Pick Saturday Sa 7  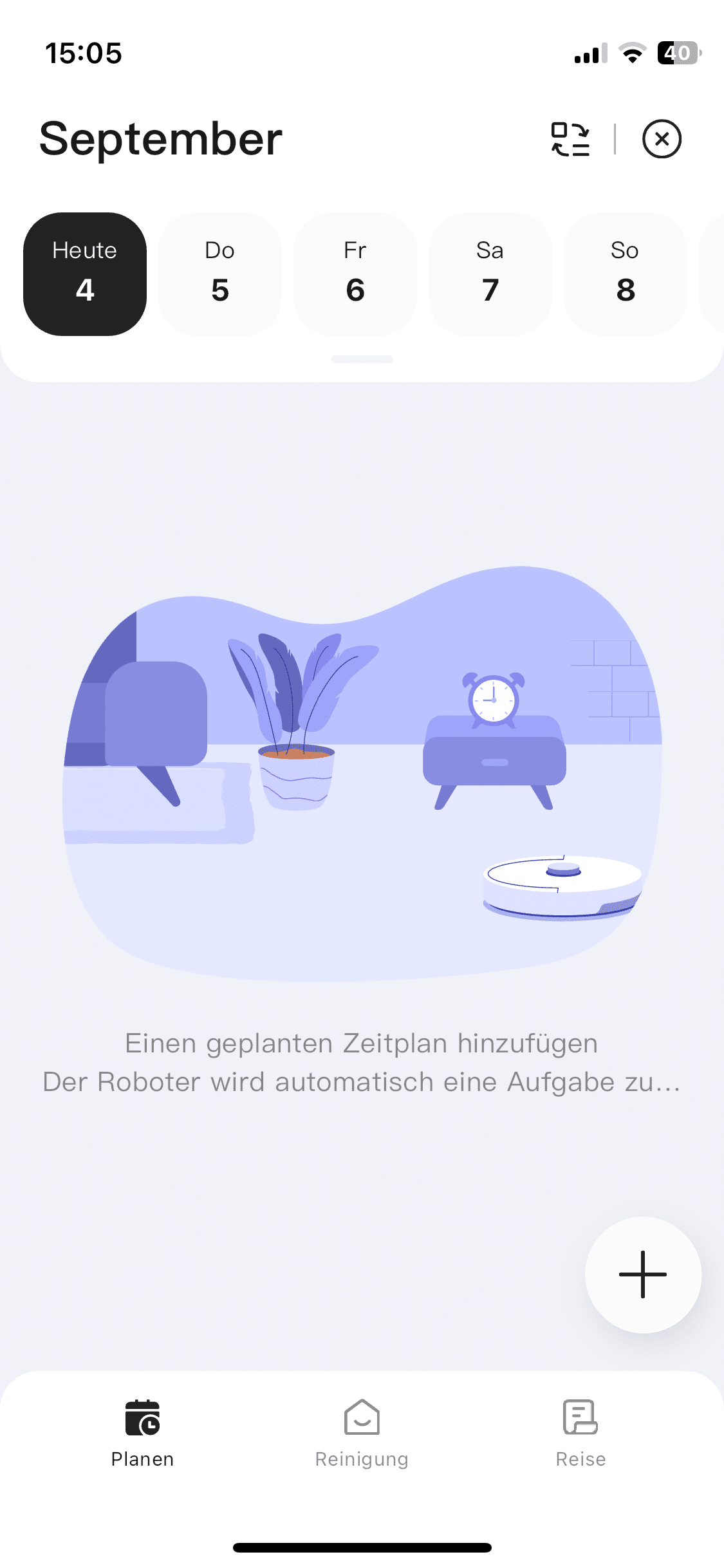490,274
